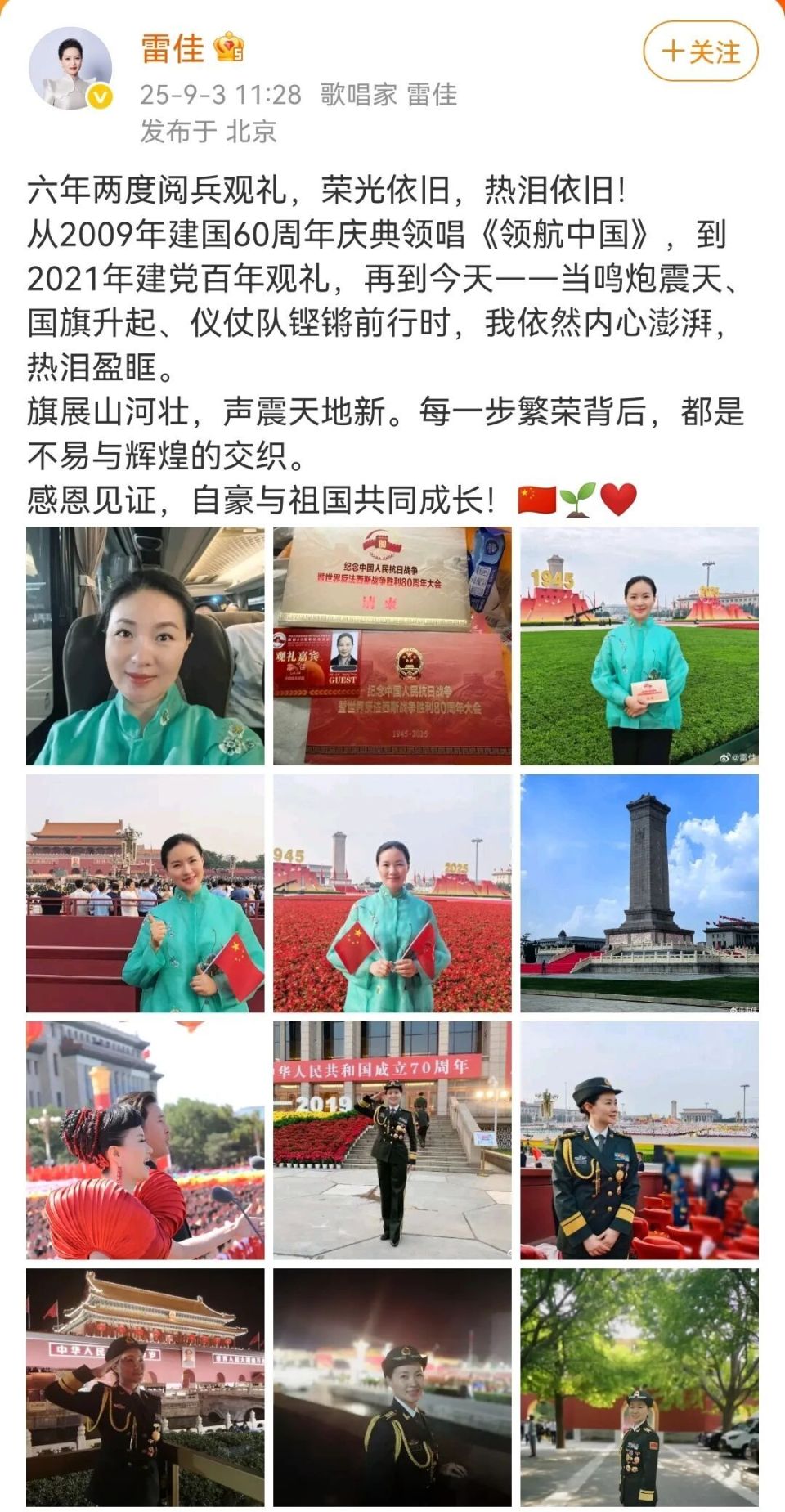The width and height of the screenshot is (785, 1512).
Task: View the photo holding two national flags
Action: 392,895
